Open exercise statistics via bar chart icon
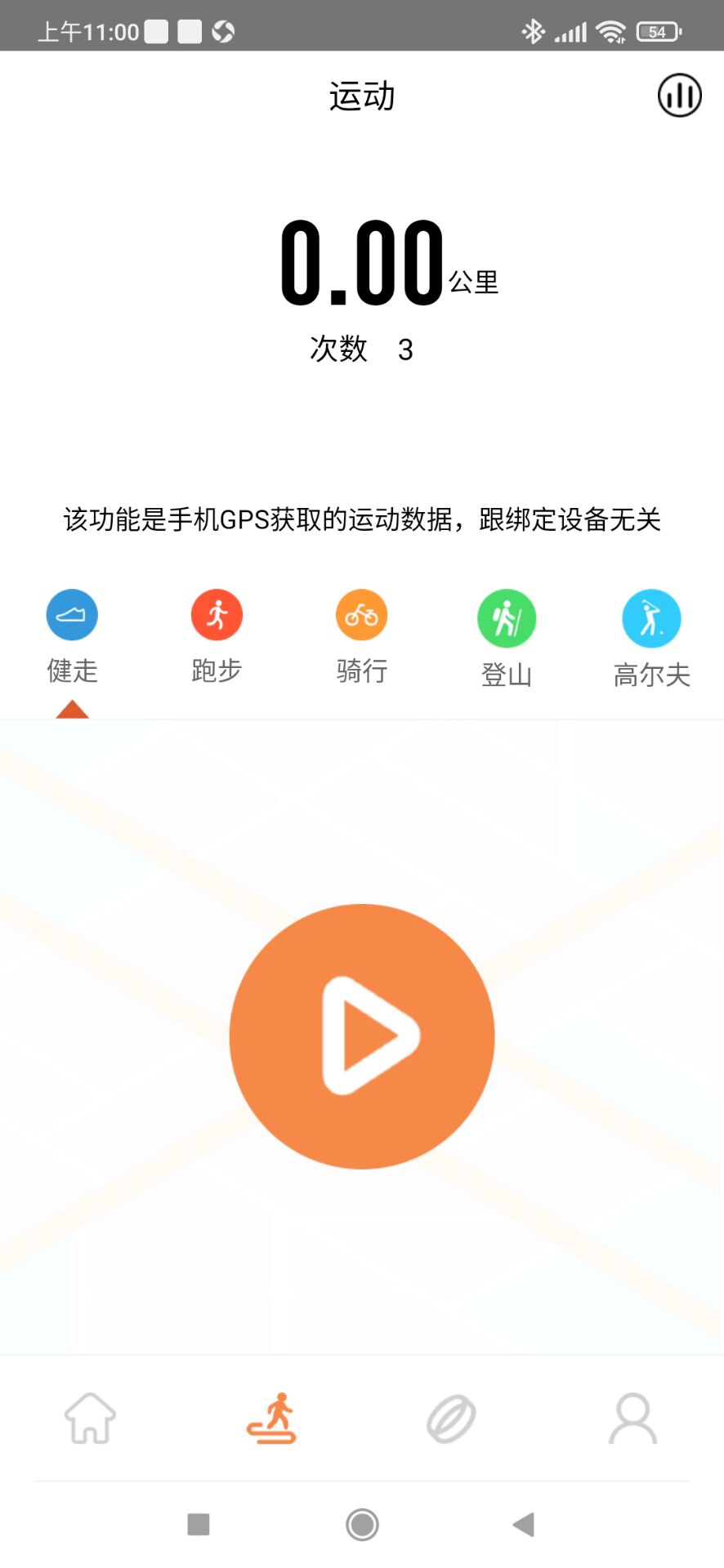This screenshot has height=1568, width=724. (x=678, y=95)
